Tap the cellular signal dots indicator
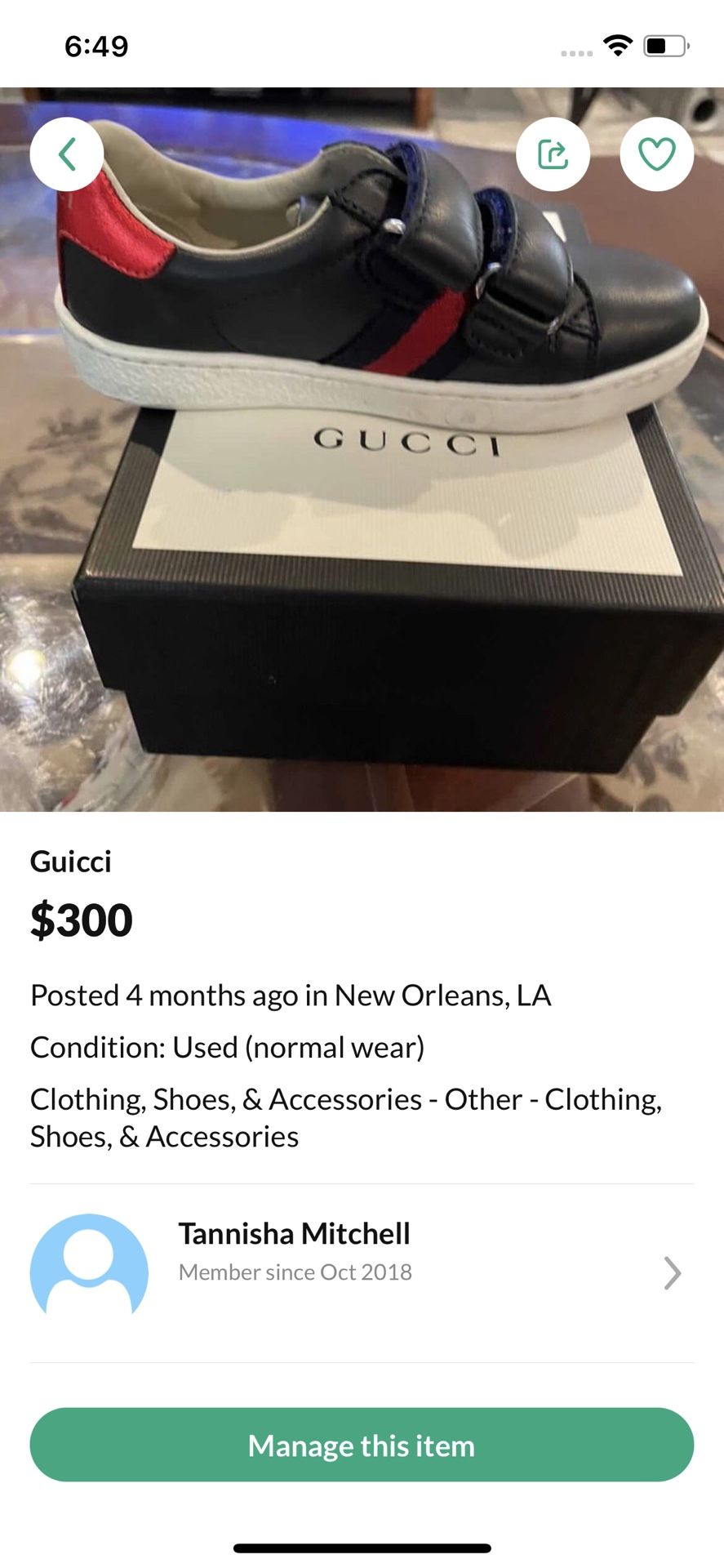 point(576,51)
